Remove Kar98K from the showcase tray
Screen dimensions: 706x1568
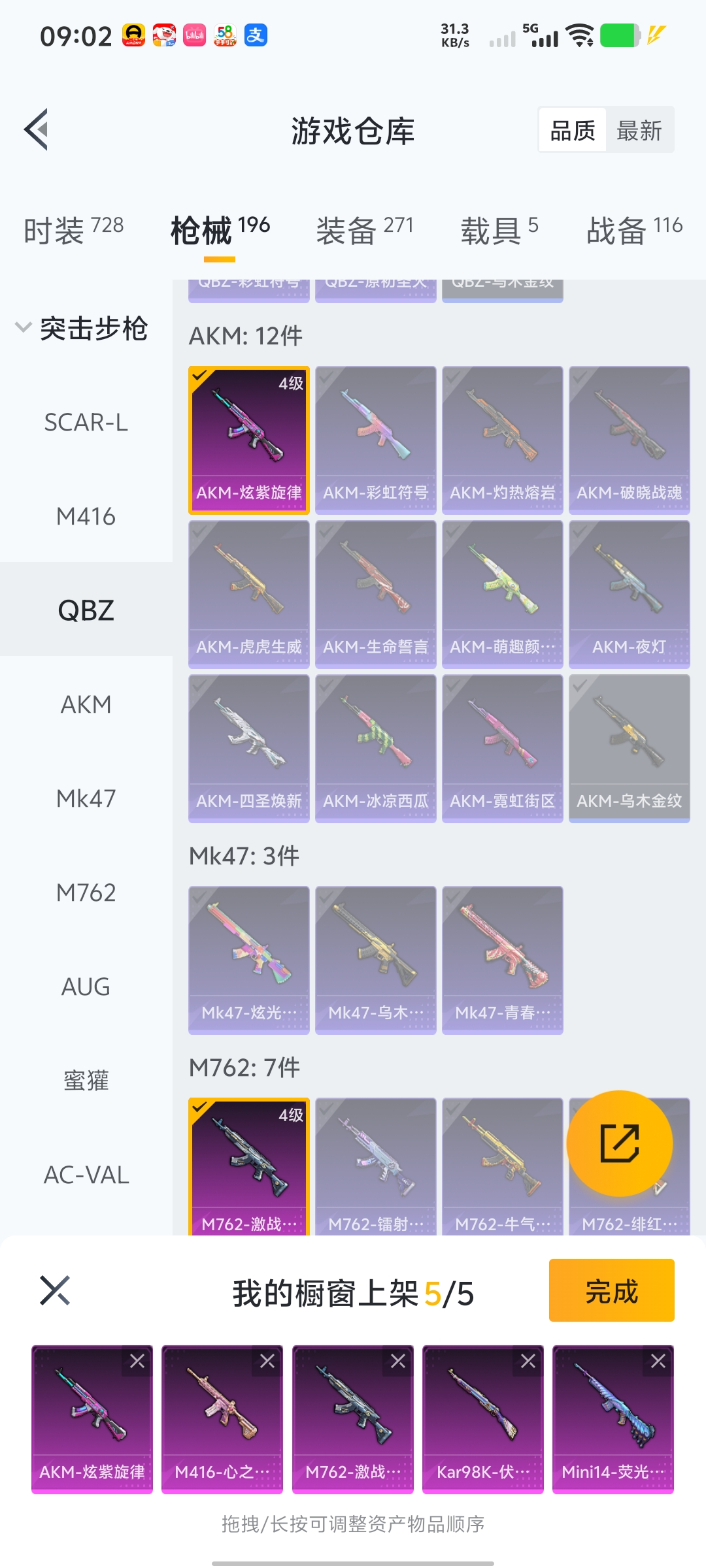click(528, 1362)
